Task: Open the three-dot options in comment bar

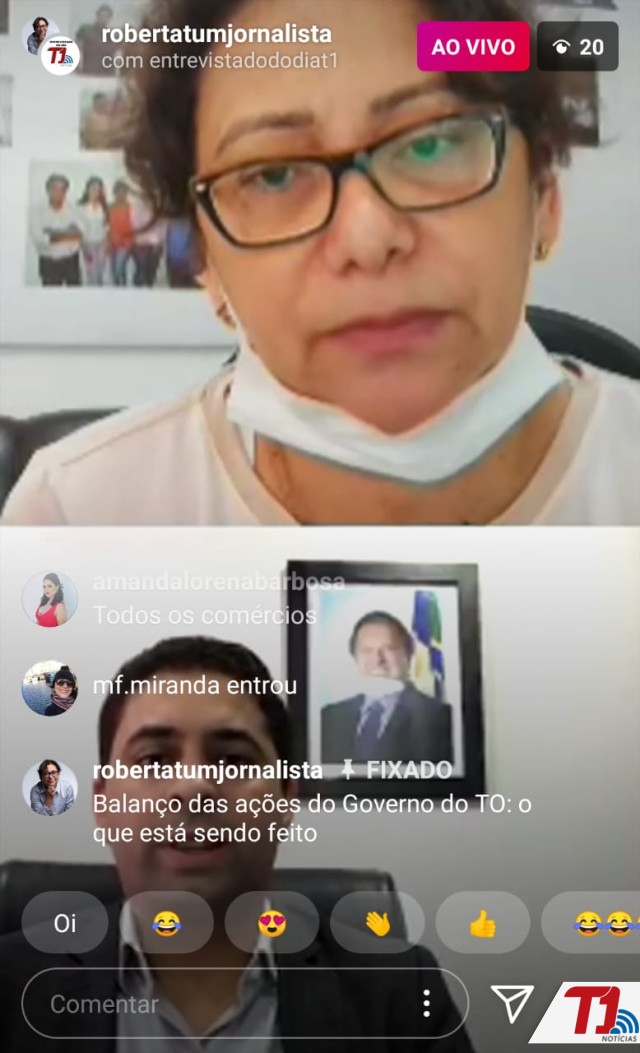Action: [427, 1003]
